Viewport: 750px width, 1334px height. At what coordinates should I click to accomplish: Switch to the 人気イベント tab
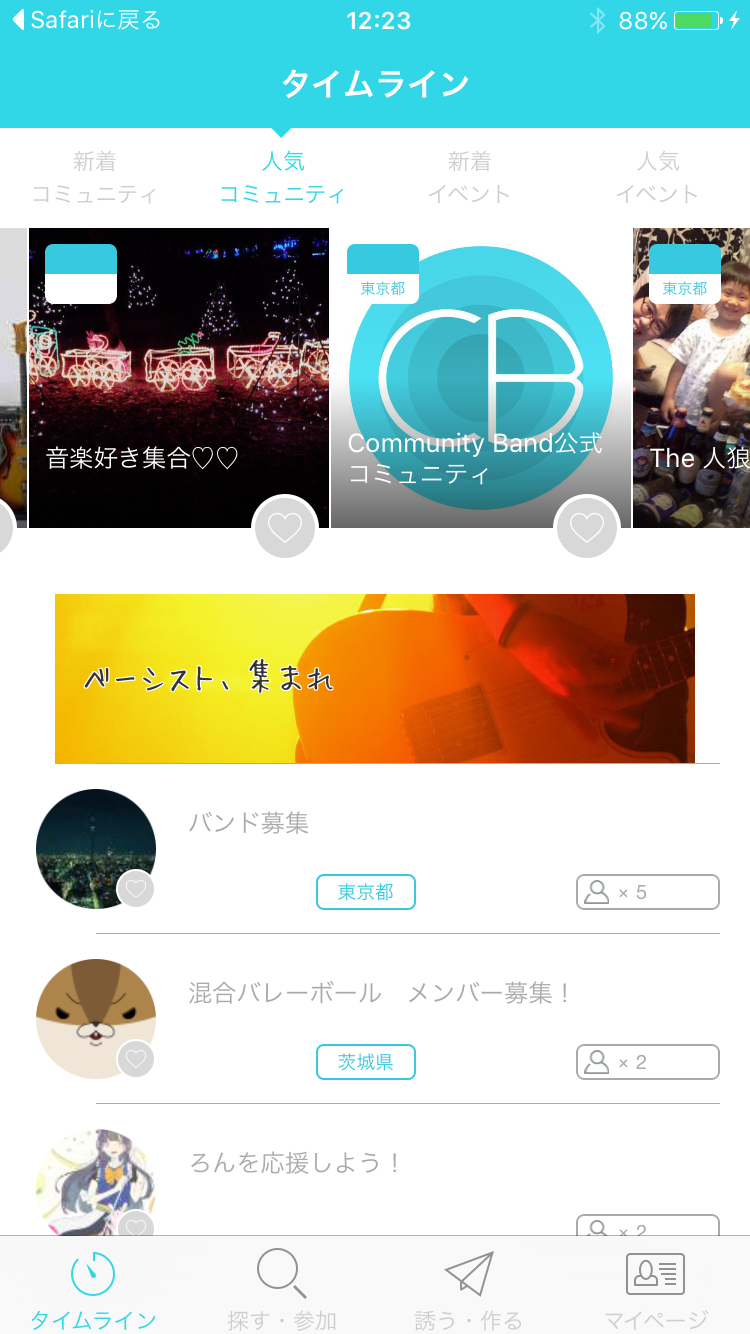coord(657,177)
